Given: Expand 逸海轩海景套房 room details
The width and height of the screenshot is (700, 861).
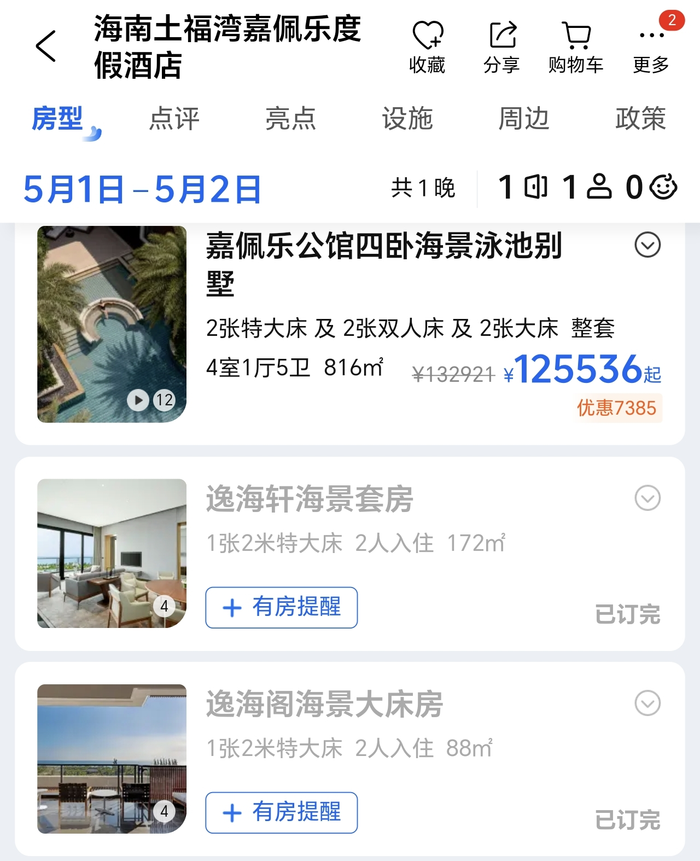Looking at the screenshot, I should (x=648, y=498).
